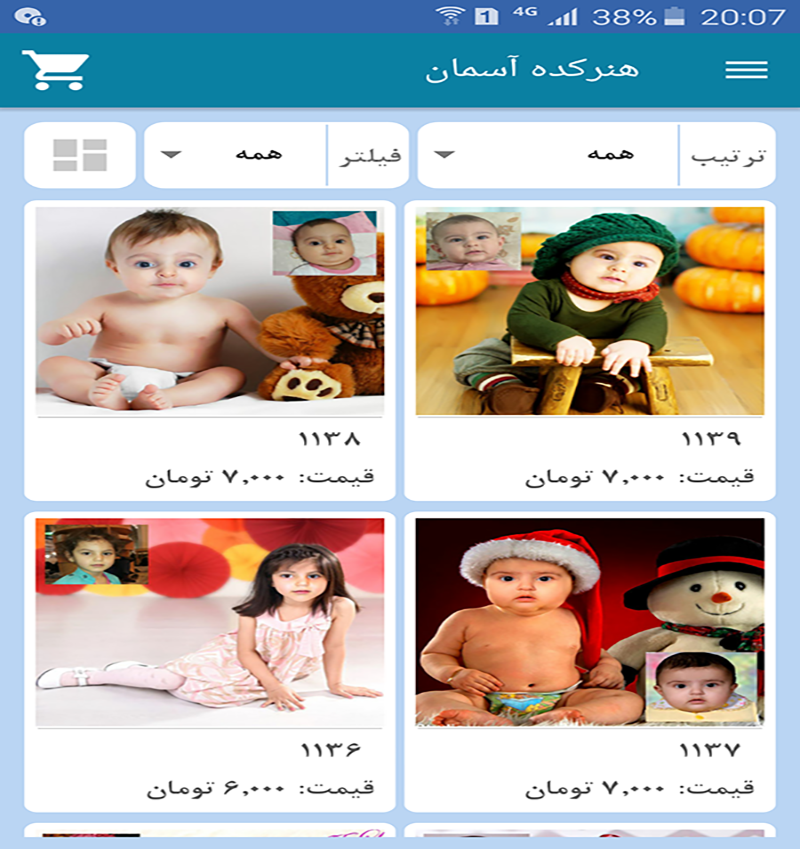The image size is (800, 849).
Task: Open the shopping cart
Action: (56, 70)
